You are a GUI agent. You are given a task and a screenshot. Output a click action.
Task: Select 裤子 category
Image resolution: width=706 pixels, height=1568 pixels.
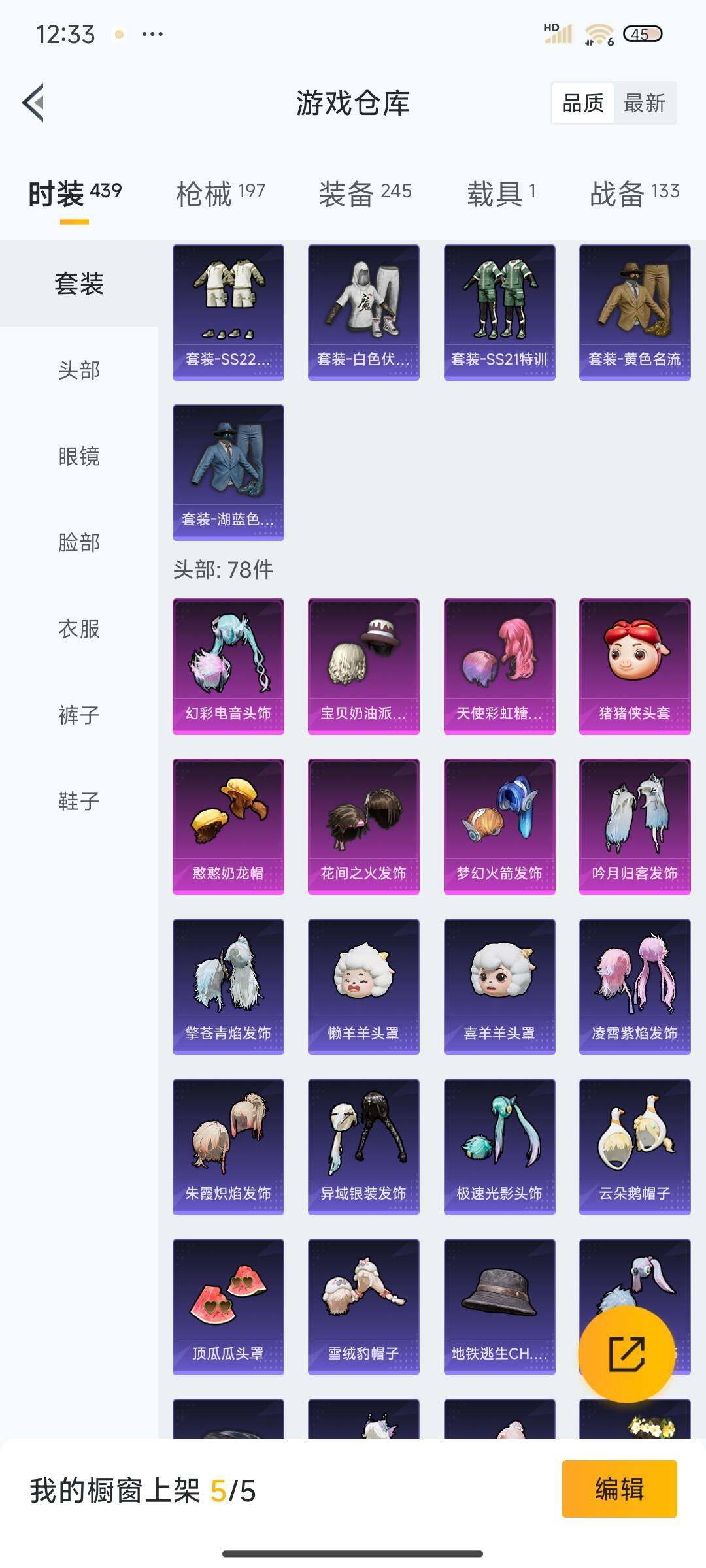(x=79, y=715)
